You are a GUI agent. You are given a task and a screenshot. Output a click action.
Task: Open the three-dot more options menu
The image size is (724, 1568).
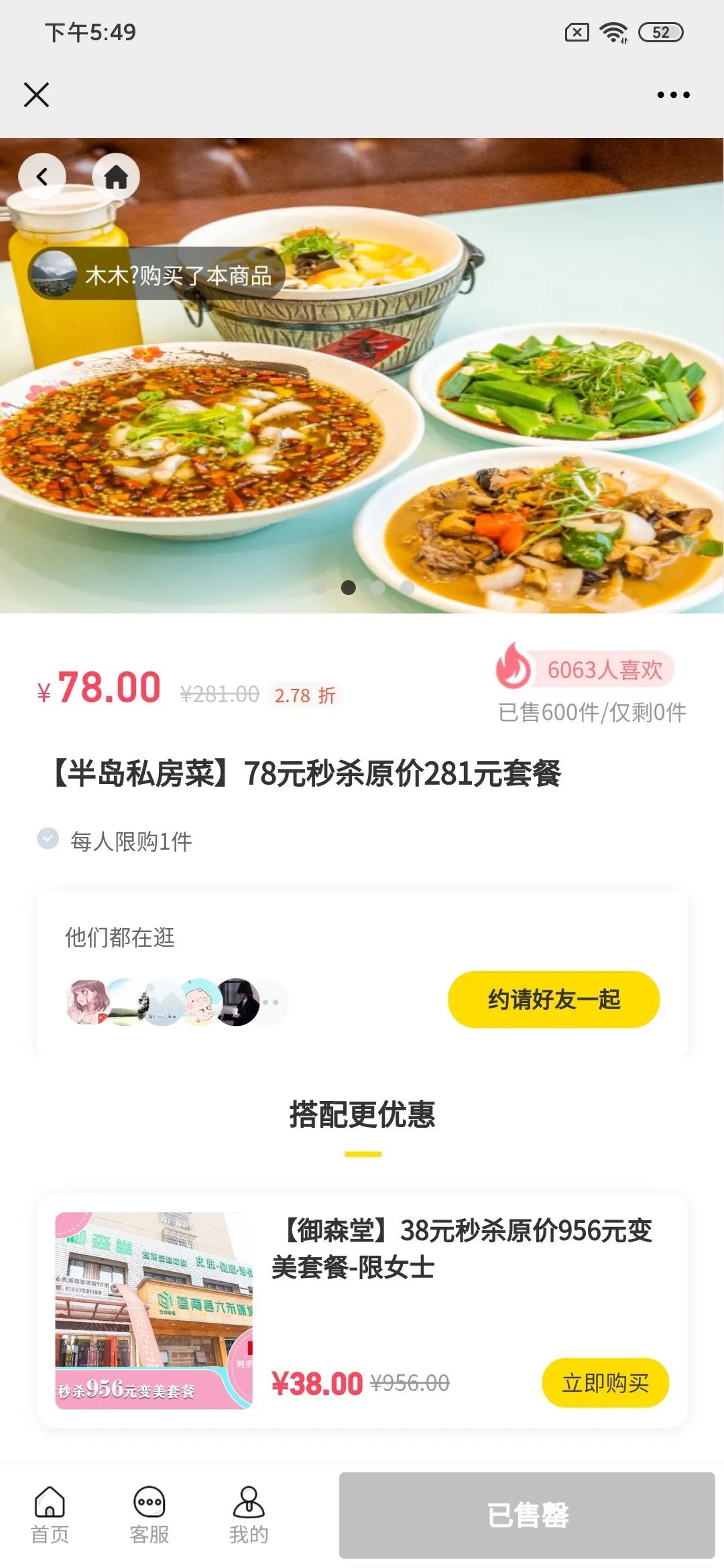(x=672, y=94)
